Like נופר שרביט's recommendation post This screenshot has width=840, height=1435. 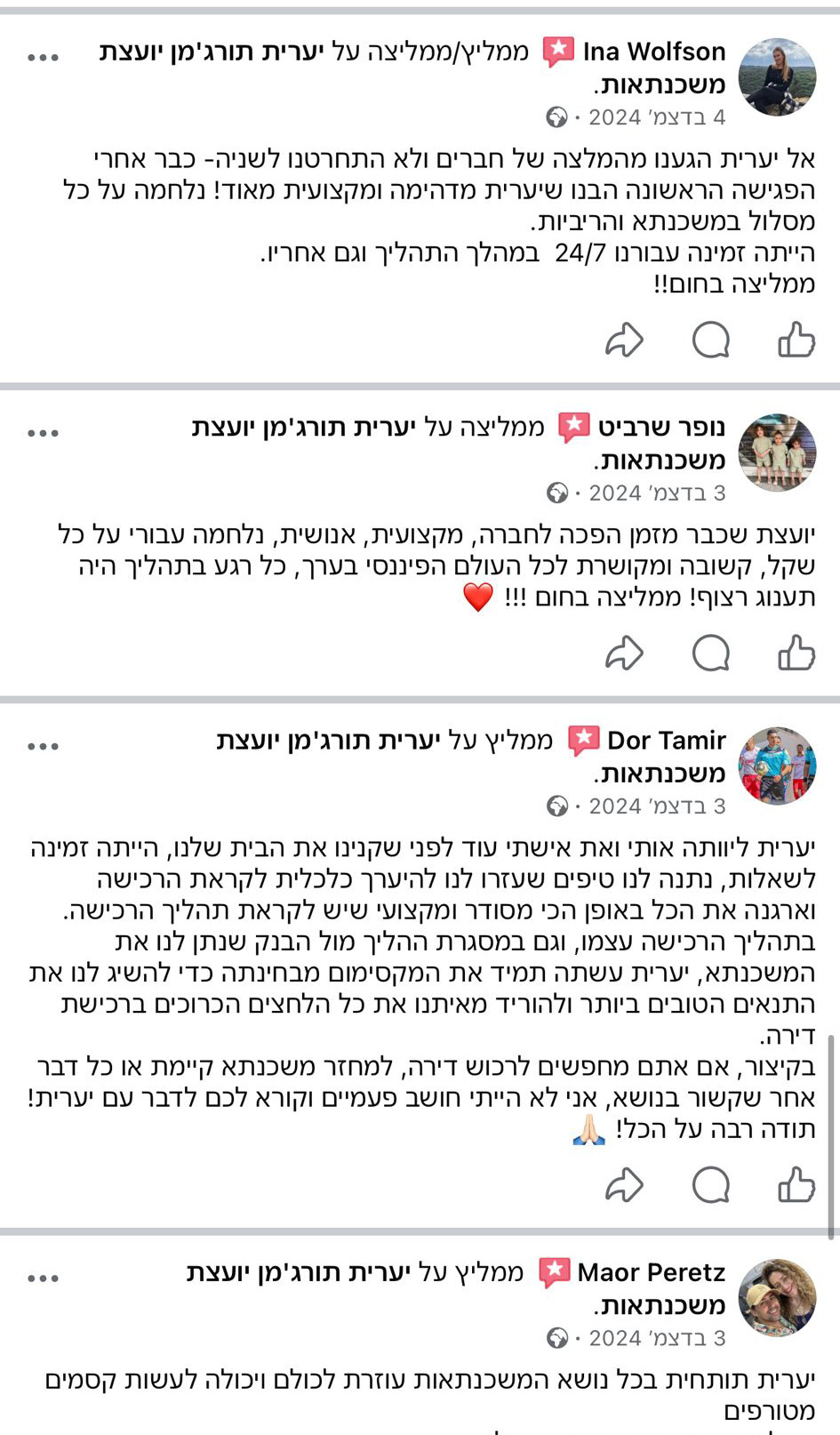796,653
